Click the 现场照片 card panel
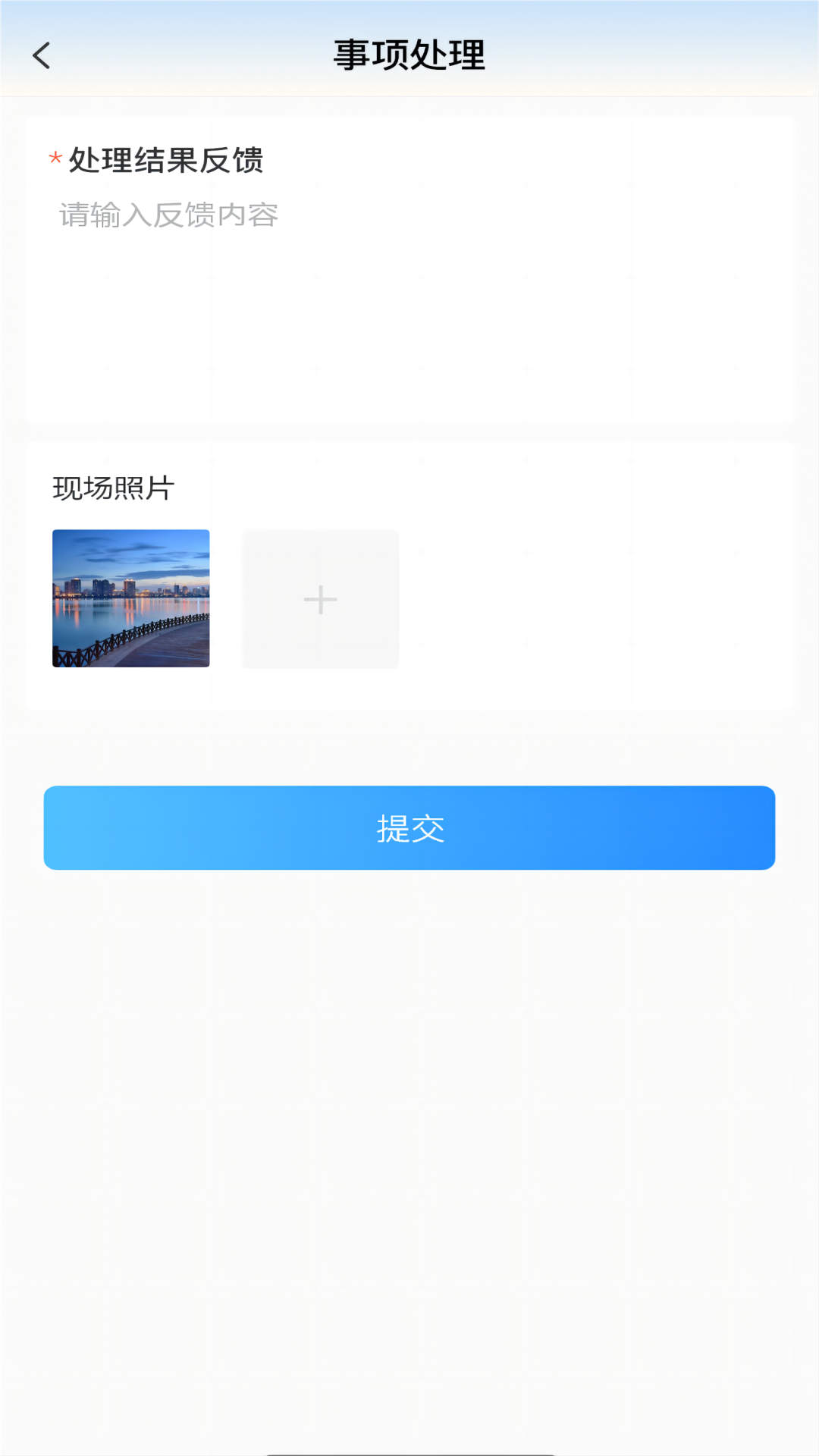Image resolution: width=819 pixels, height=1456 pixels. click(x=409, y=576)
